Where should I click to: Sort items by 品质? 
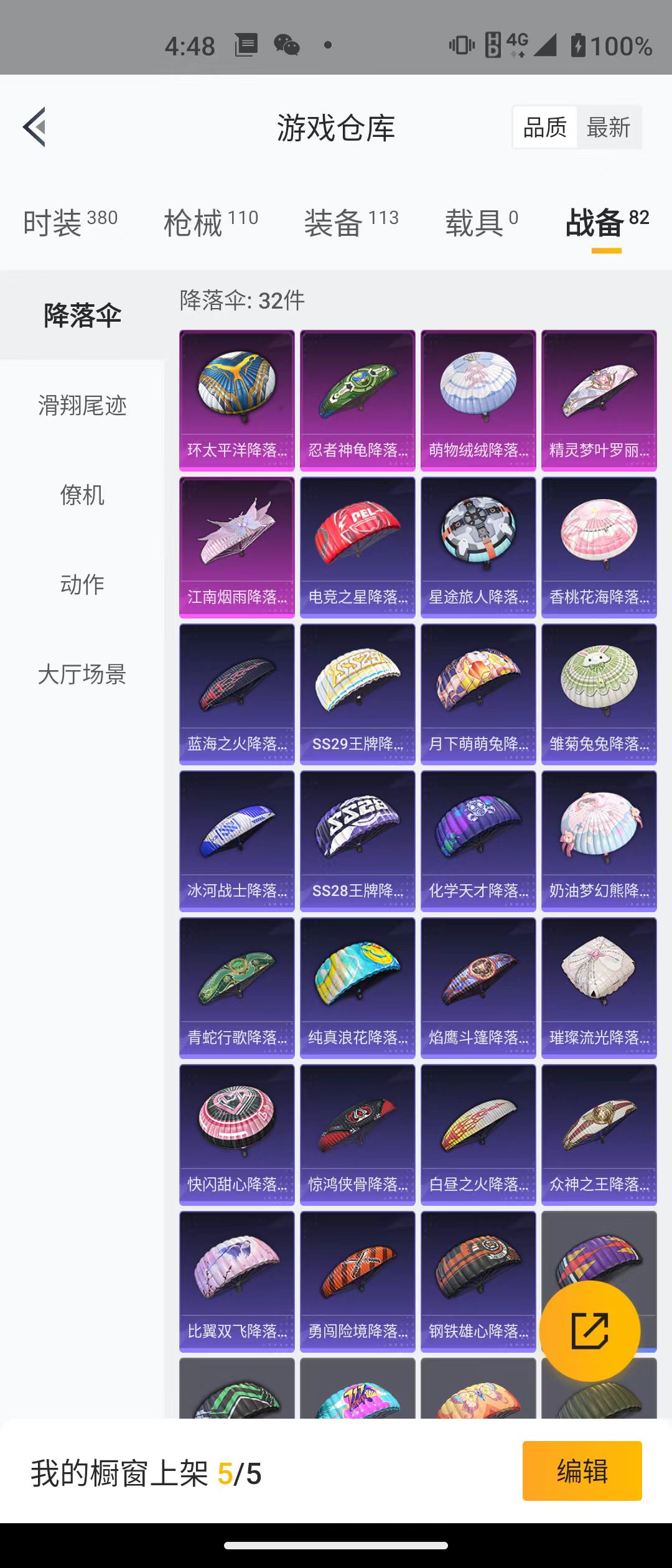tap(545, 128)
